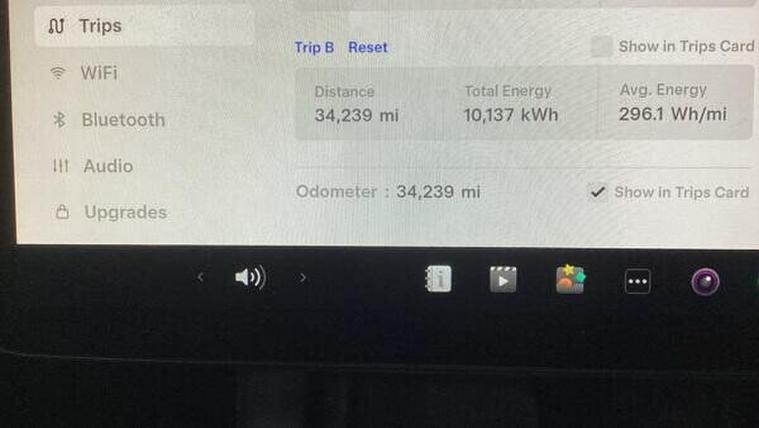This screenshot has width=759, height=428.
Task: Lower the volume with the left arrow
Action: click(200, 278)
